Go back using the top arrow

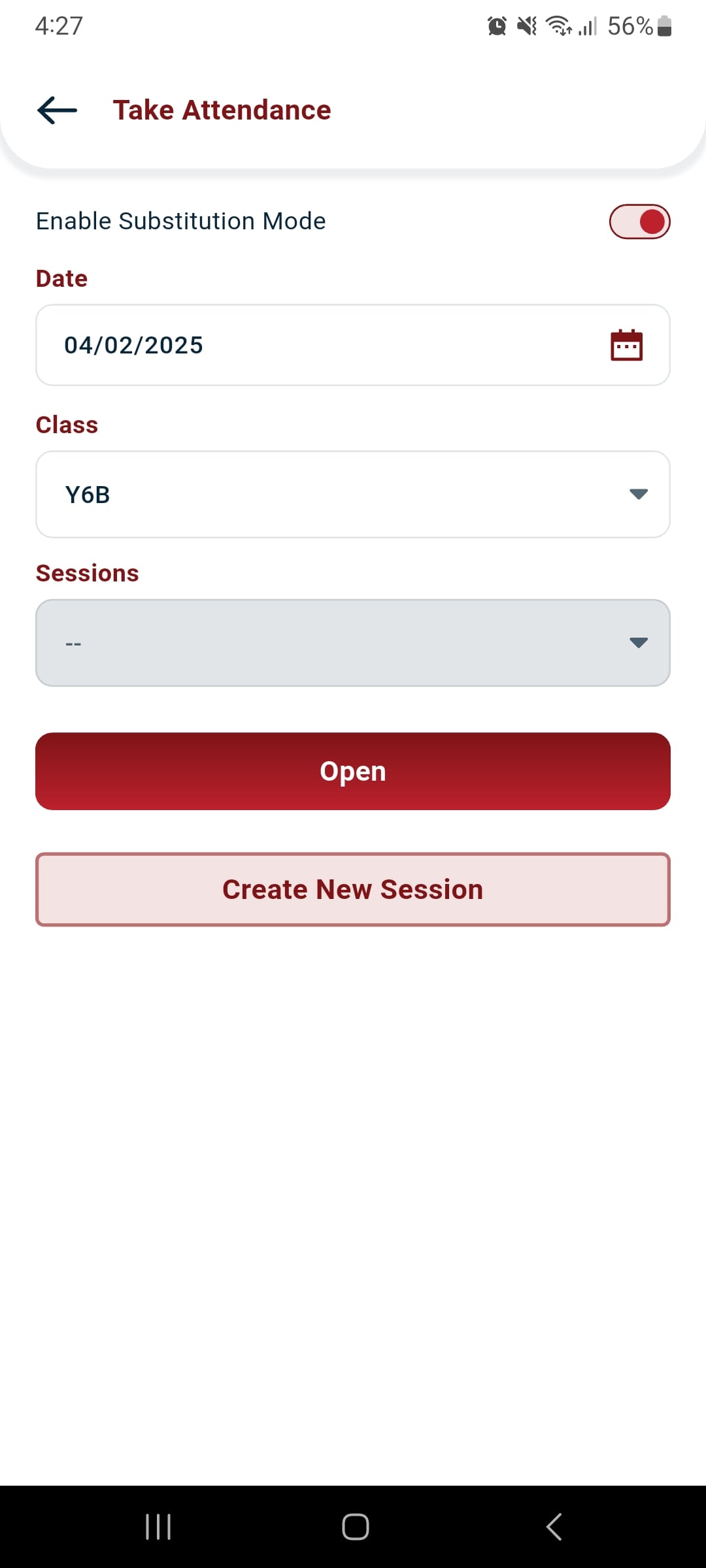point(58,110)
